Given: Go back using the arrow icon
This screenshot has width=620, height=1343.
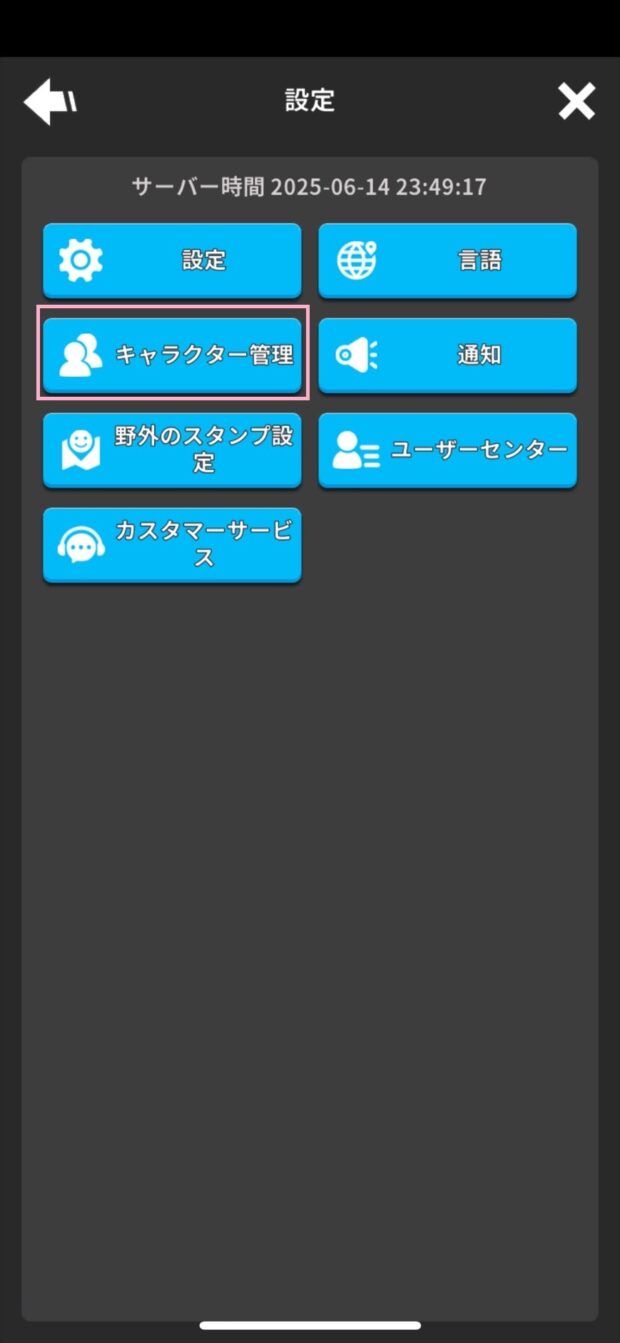Looking at the screenshot, I should [x=49, y=101].
